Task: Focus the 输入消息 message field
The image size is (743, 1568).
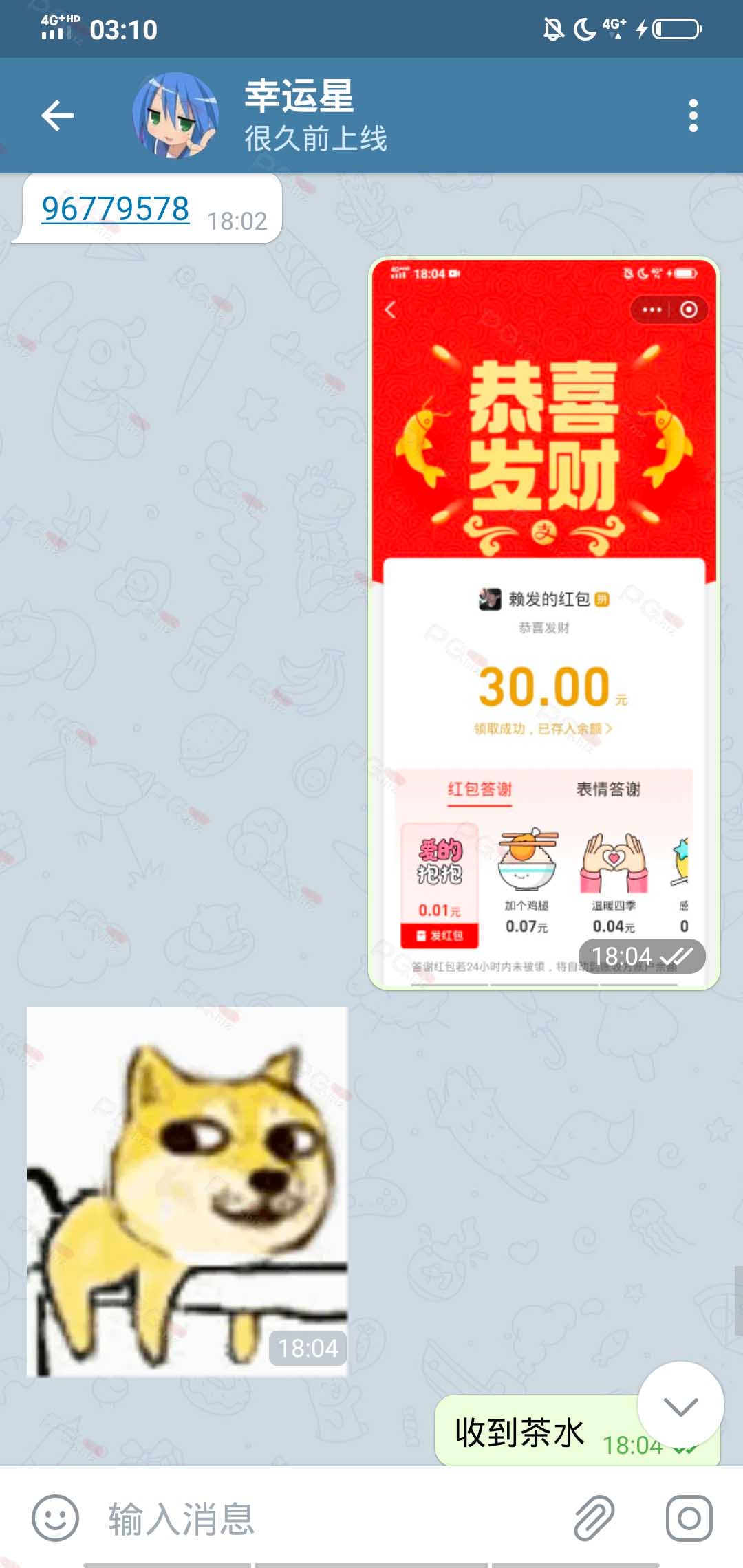Action: coord(330,1518)
